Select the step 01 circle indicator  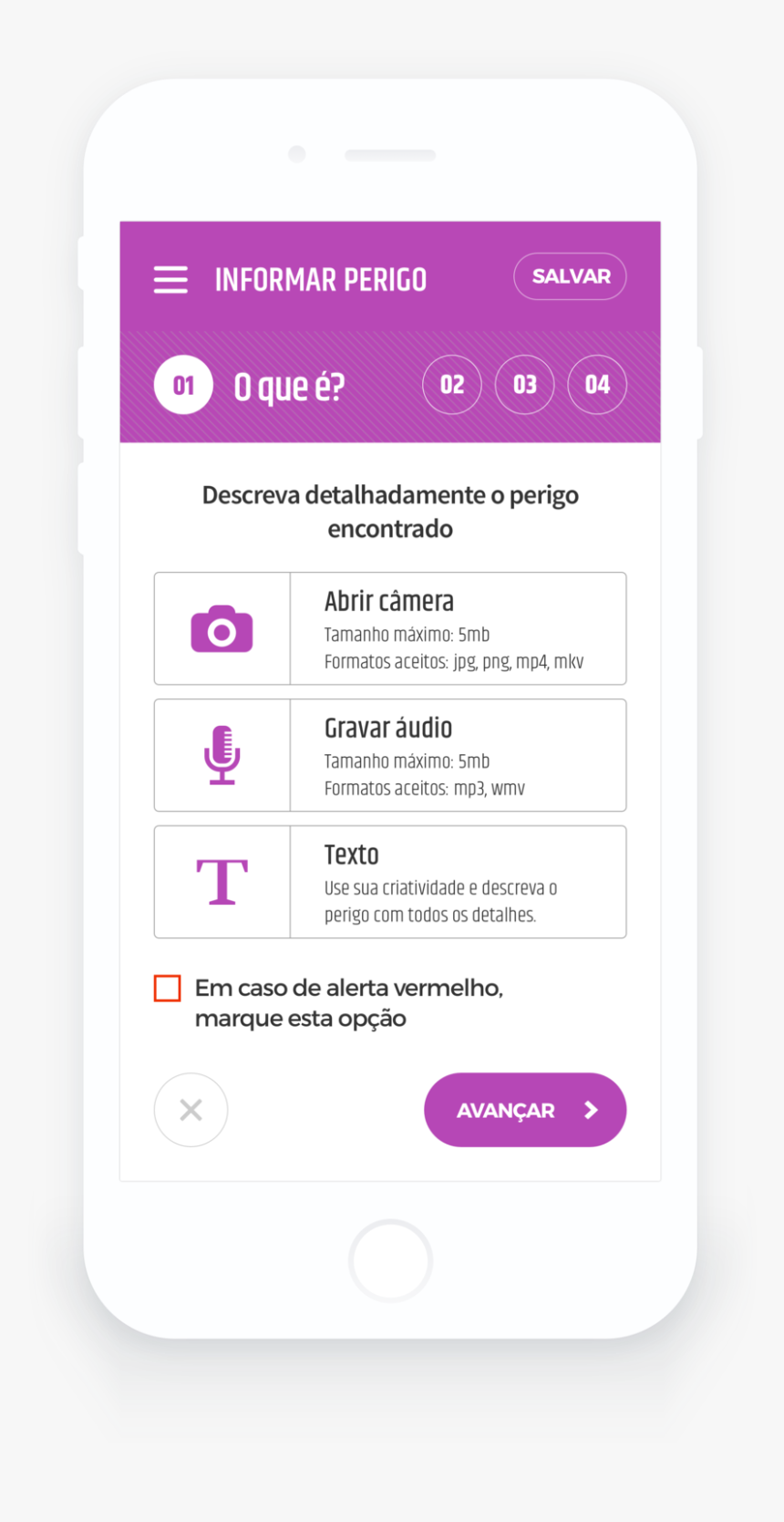(x=182, y=385)
